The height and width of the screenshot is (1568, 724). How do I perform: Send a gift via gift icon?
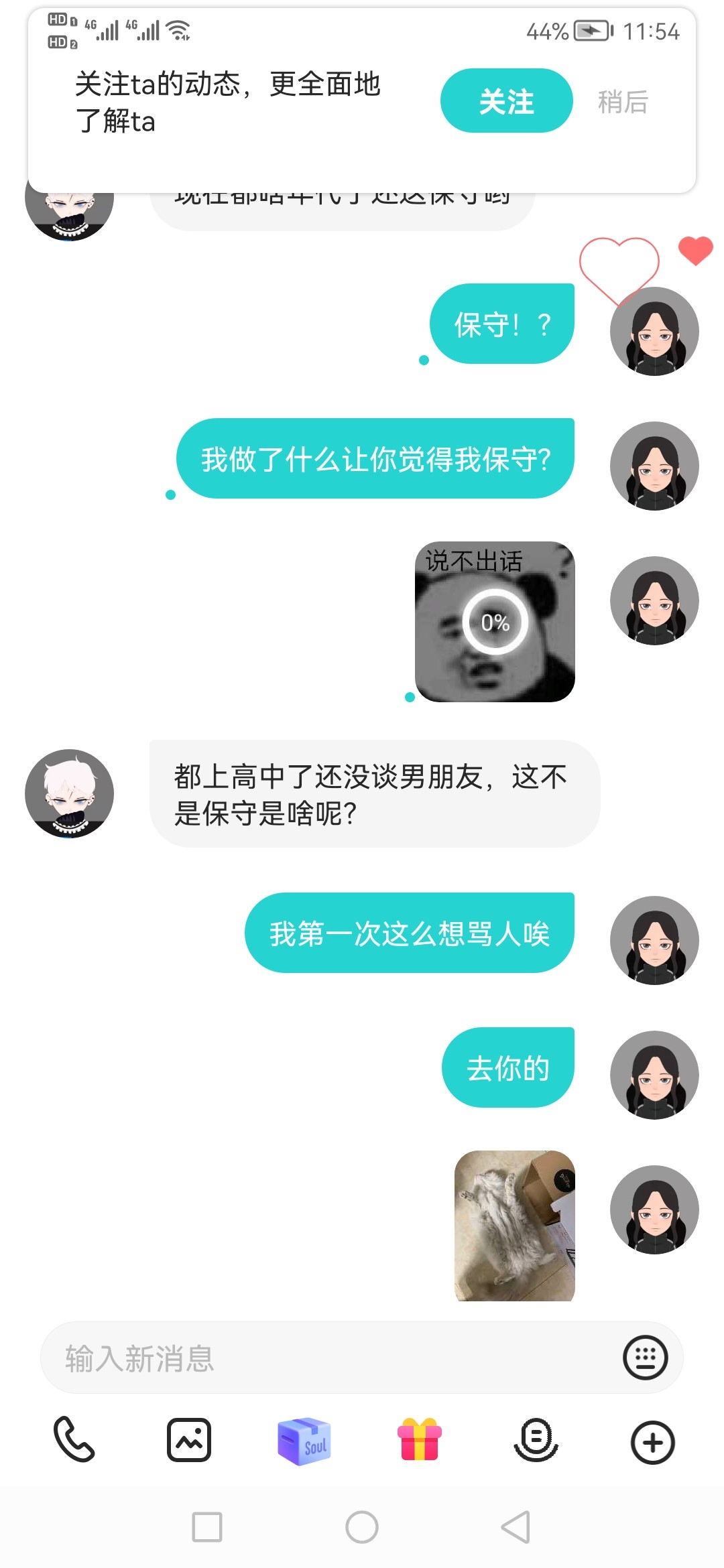click(420, 1439)
